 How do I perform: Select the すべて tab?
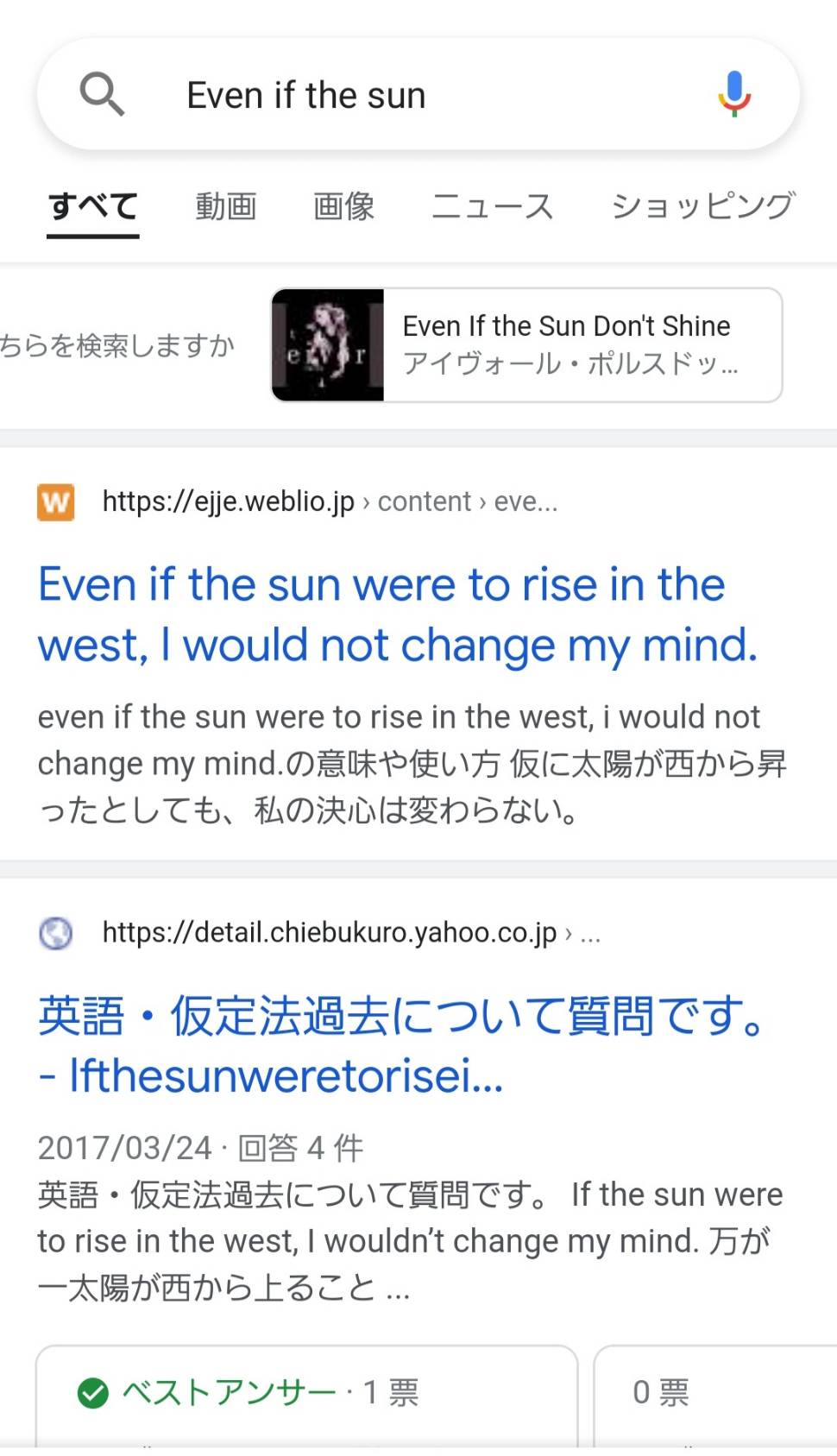93,208
